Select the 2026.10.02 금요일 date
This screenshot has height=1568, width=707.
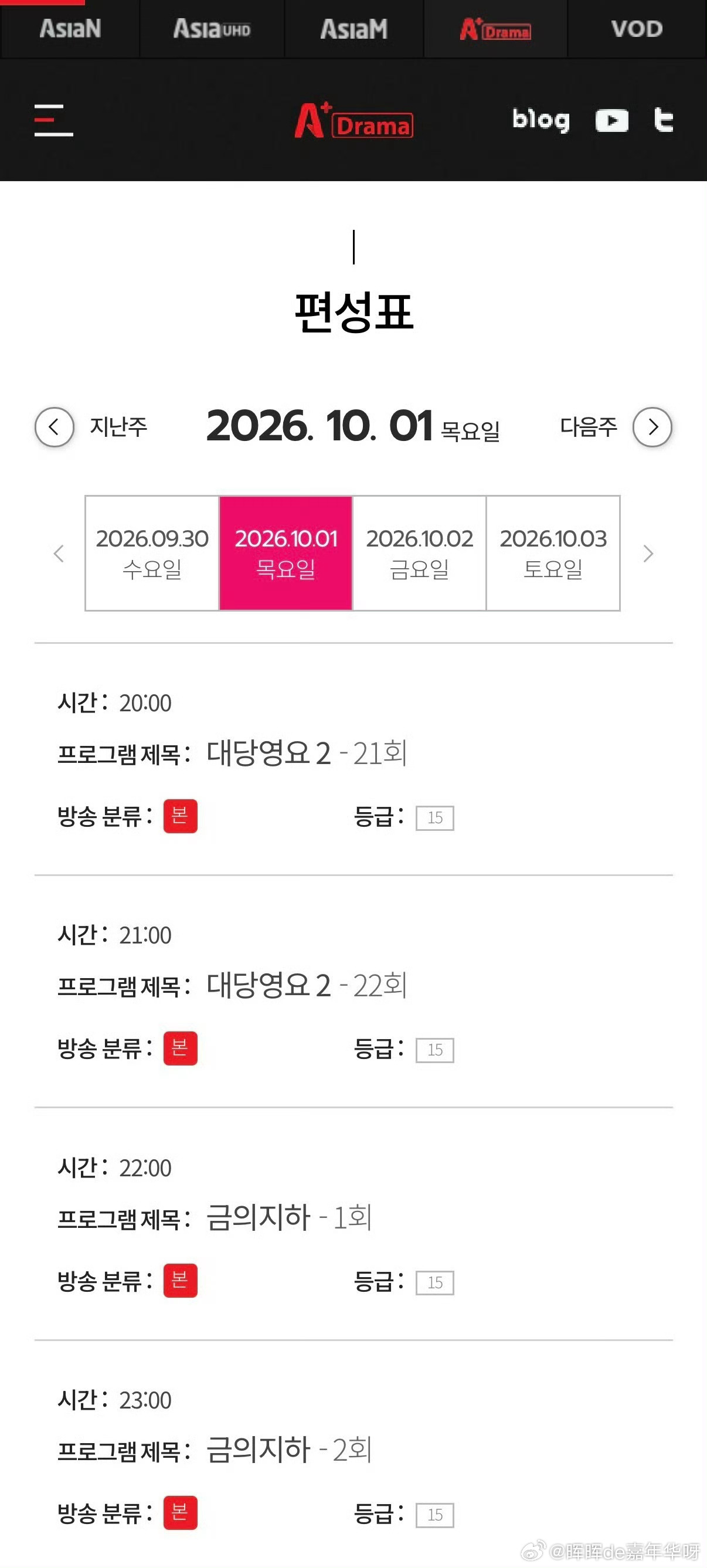click(419, 553)
